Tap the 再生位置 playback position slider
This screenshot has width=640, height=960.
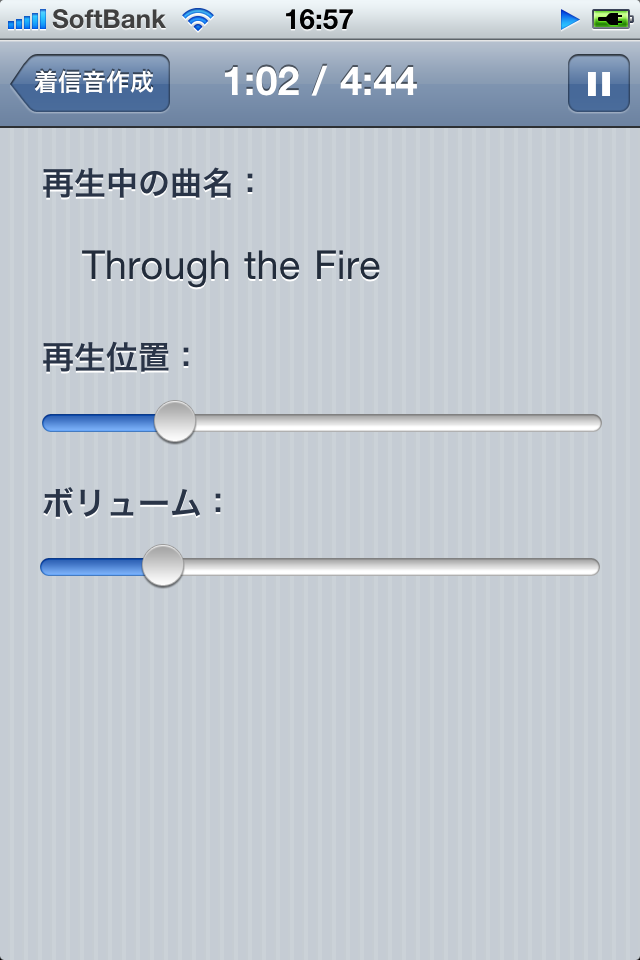pos(176,422)
